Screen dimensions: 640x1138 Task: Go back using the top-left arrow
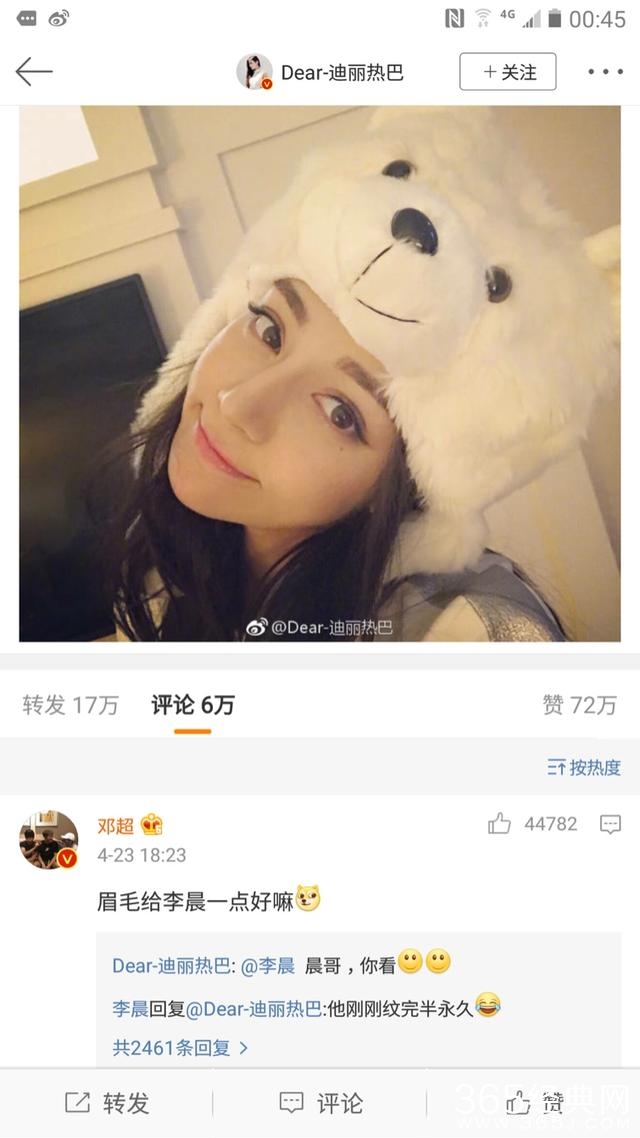point(34,72)
